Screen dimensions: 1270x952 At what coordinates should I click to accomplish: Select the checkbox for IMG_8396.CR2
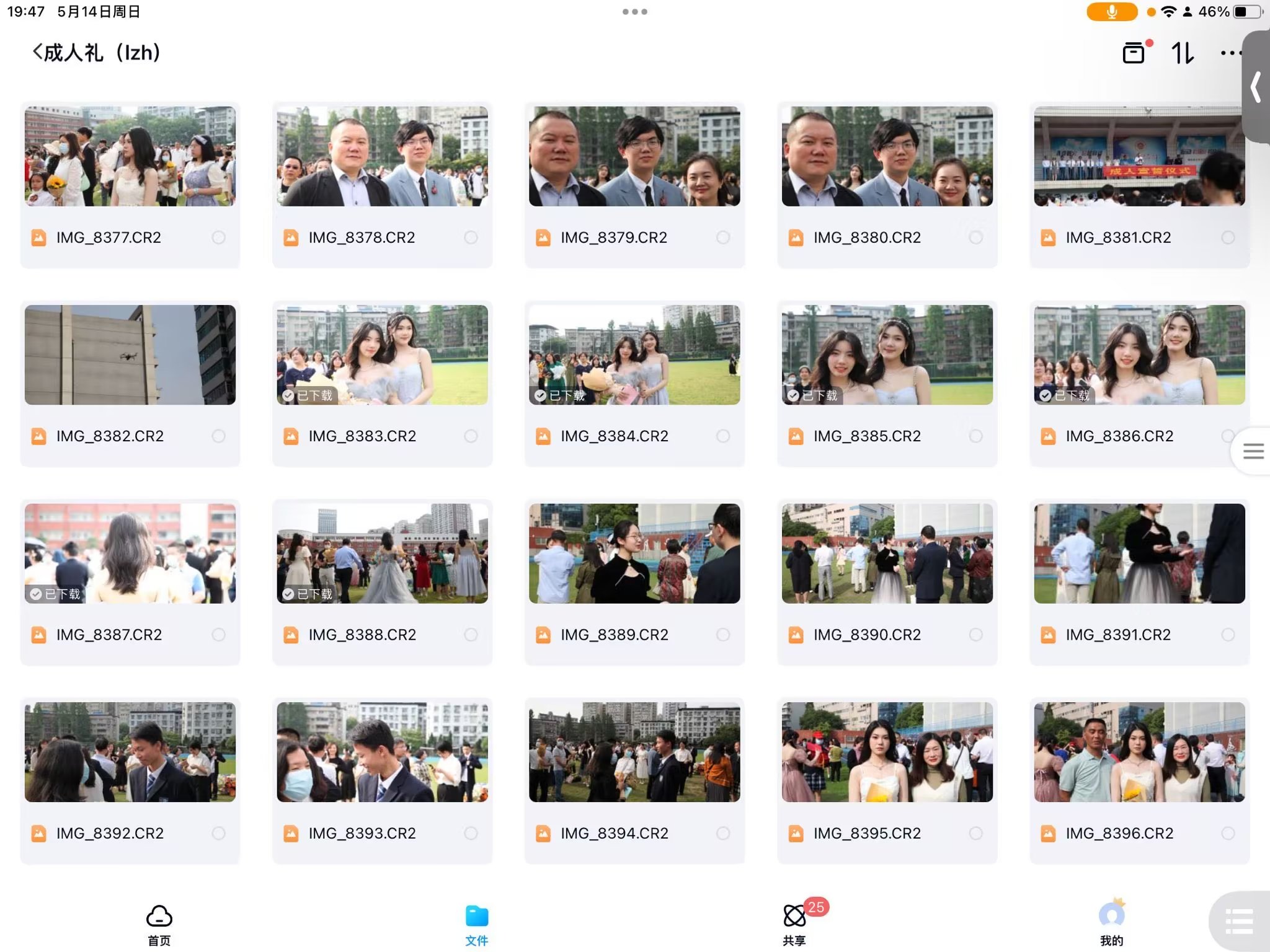pyautogui.click(x=1228, y=834)
